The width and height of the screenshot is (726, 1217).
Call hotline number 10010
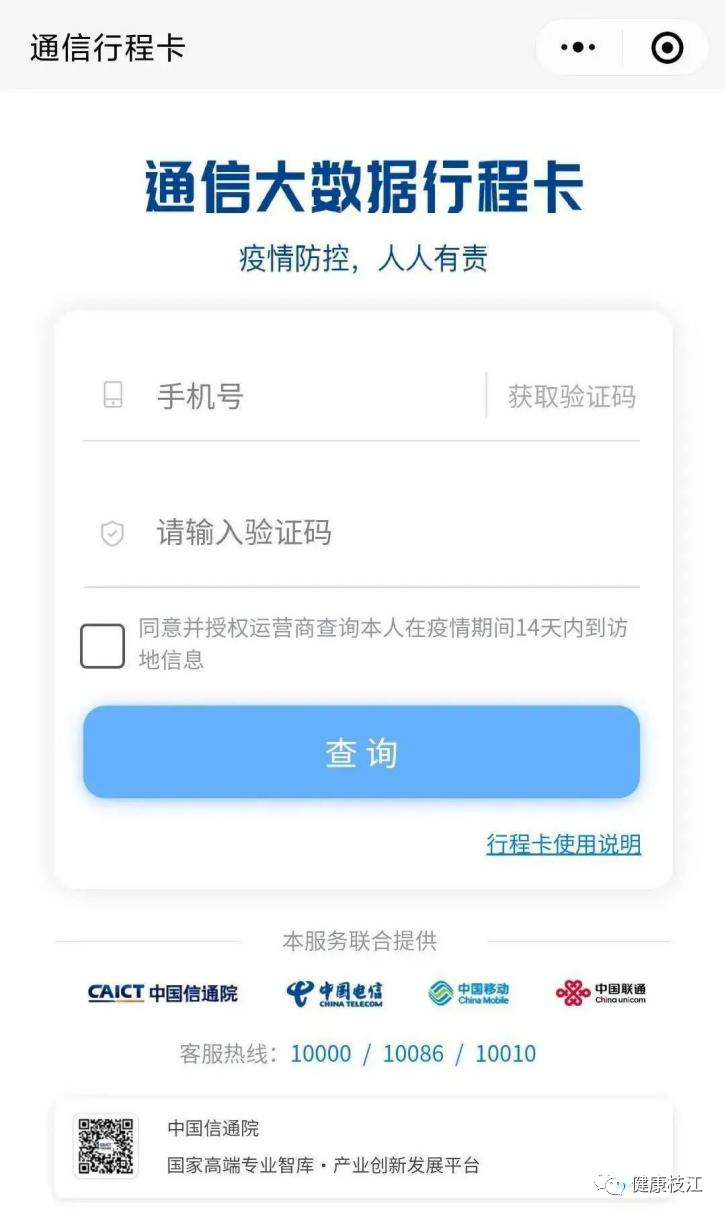pyautogui.click(x=505, y=1053)
